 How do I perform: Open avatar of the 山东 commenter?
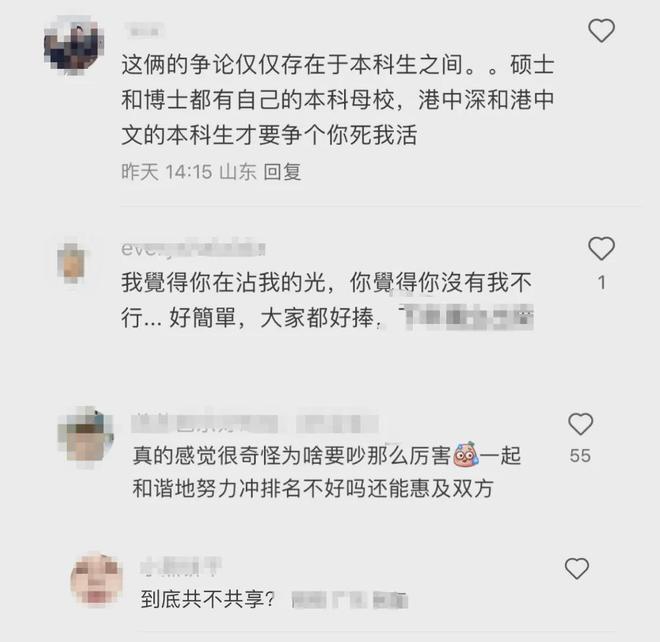click(74, 42)
